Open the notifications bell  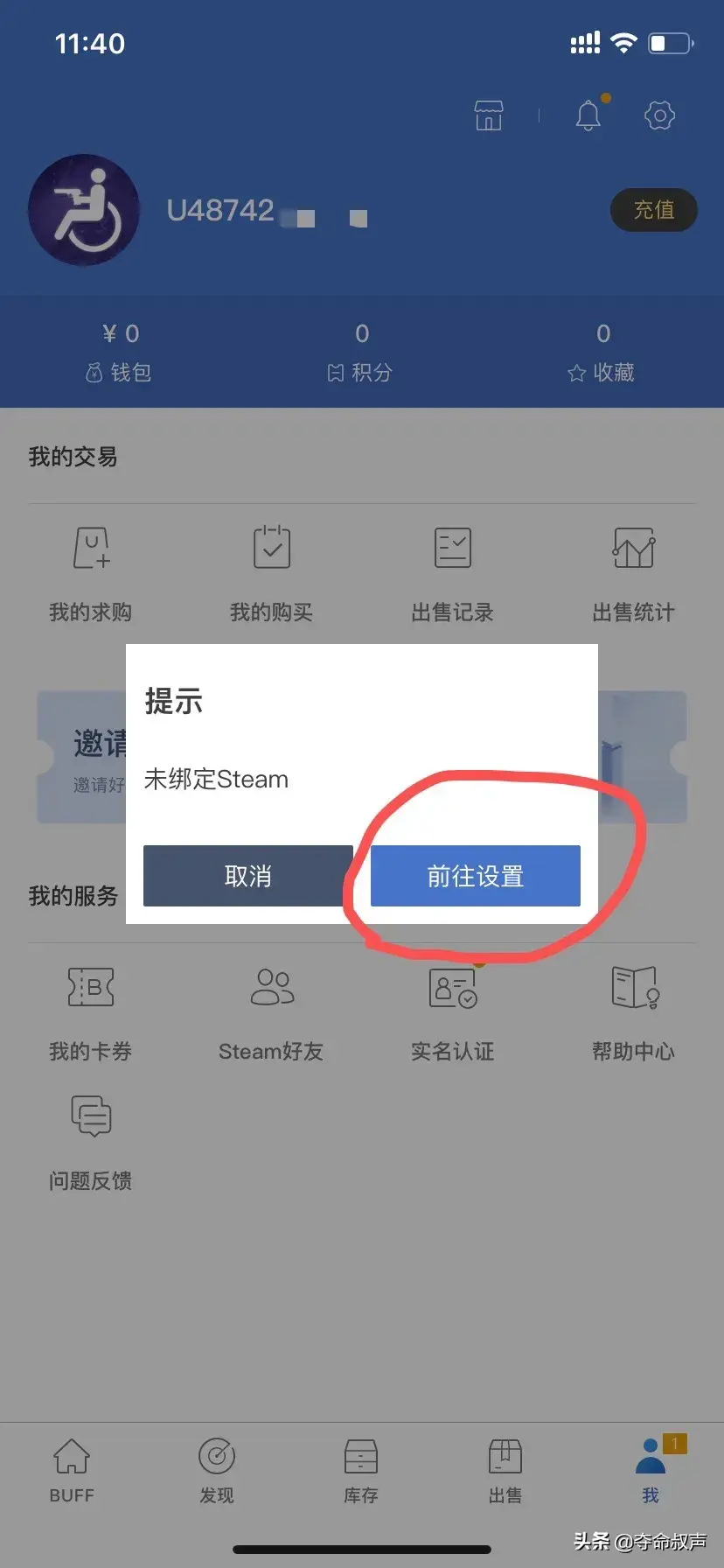(588, 115)
